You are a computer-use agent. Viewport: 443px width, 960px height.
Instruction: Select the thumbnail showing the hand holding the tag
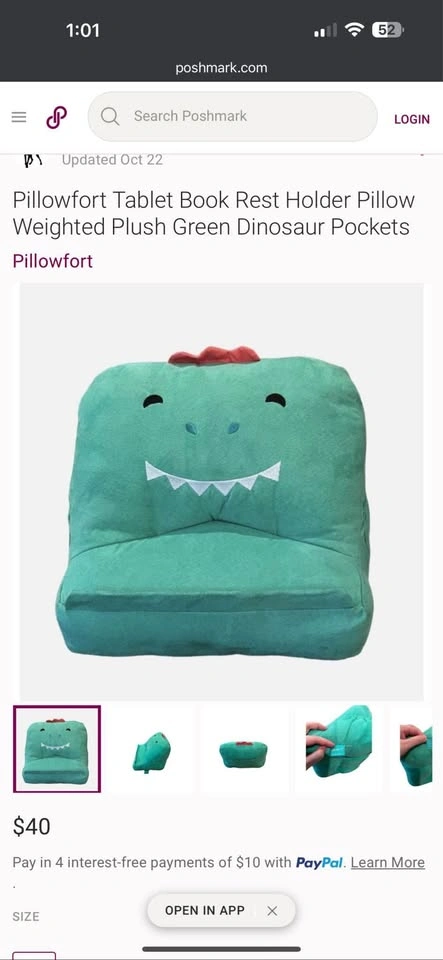point(338,749)
